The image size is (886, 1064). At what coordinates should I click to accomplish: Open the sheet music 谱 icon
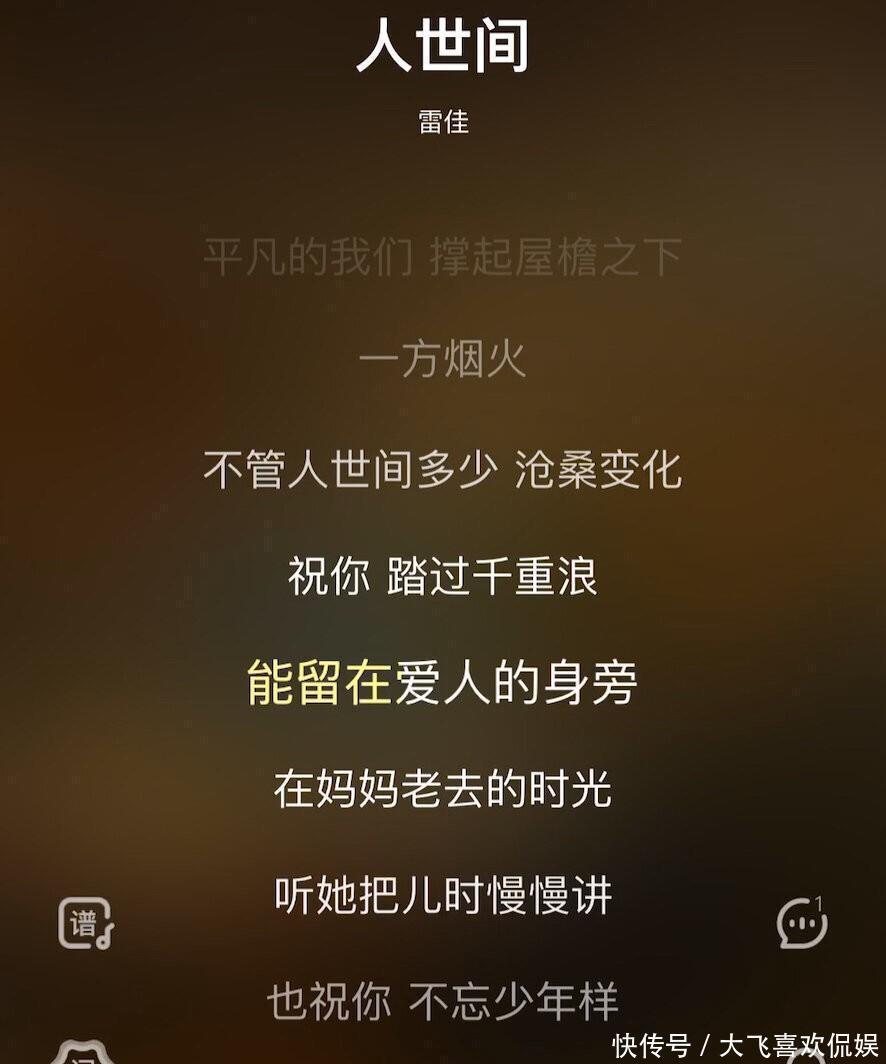[86, 923]
